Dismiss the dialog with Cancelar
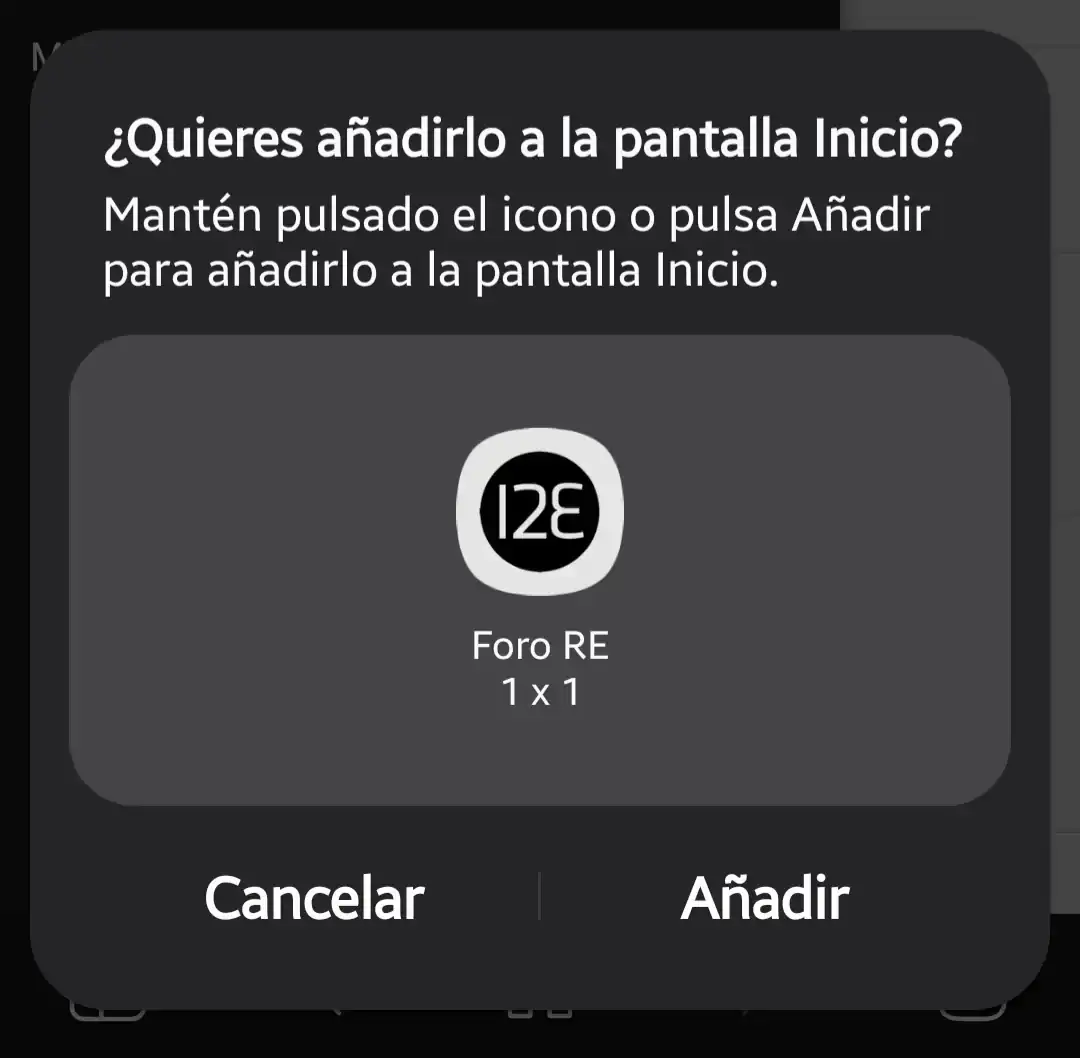1080x1058 pixels. 314,898
